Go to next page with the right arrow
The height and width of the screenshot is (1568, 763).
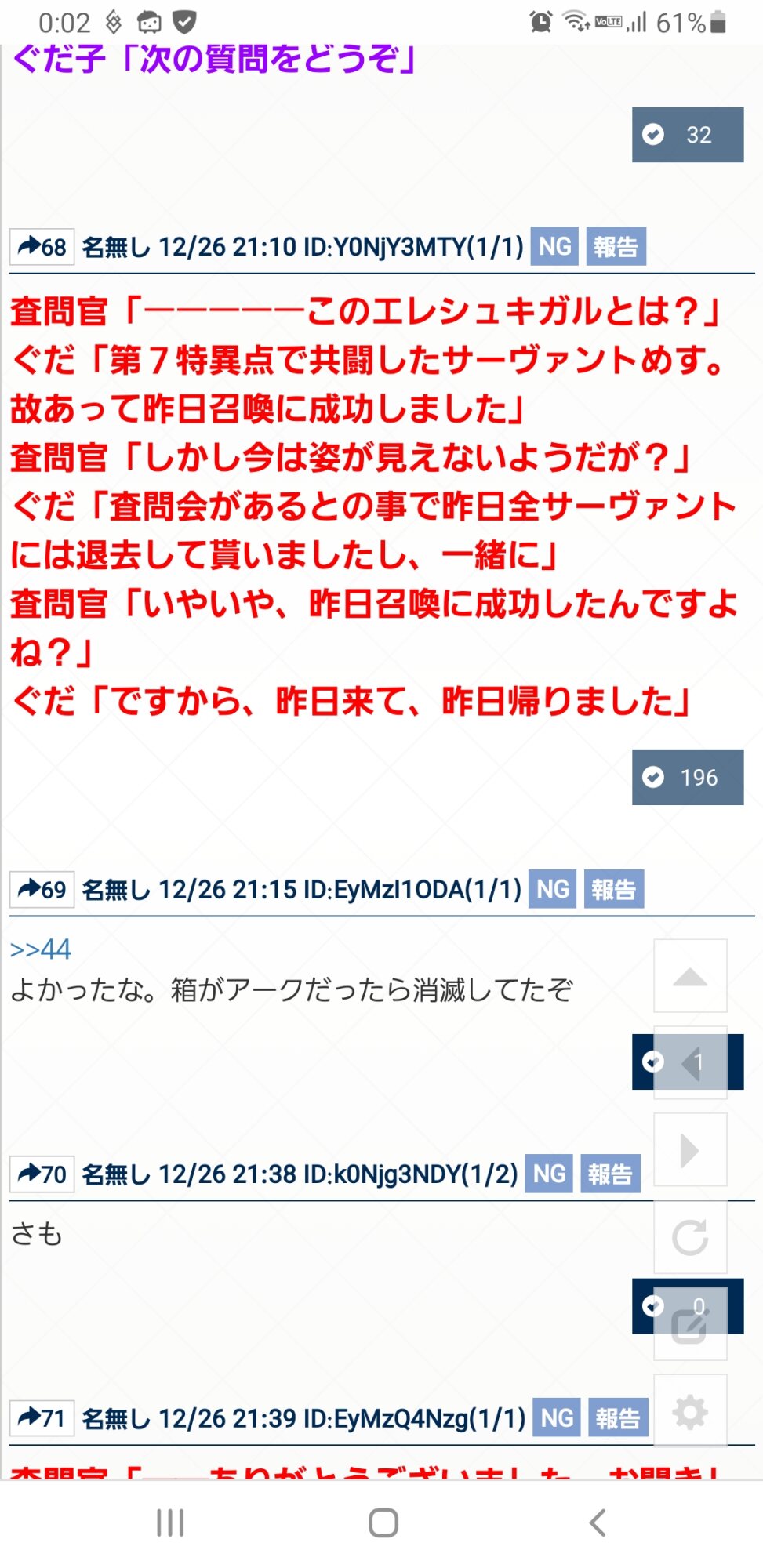[690, 1150]
